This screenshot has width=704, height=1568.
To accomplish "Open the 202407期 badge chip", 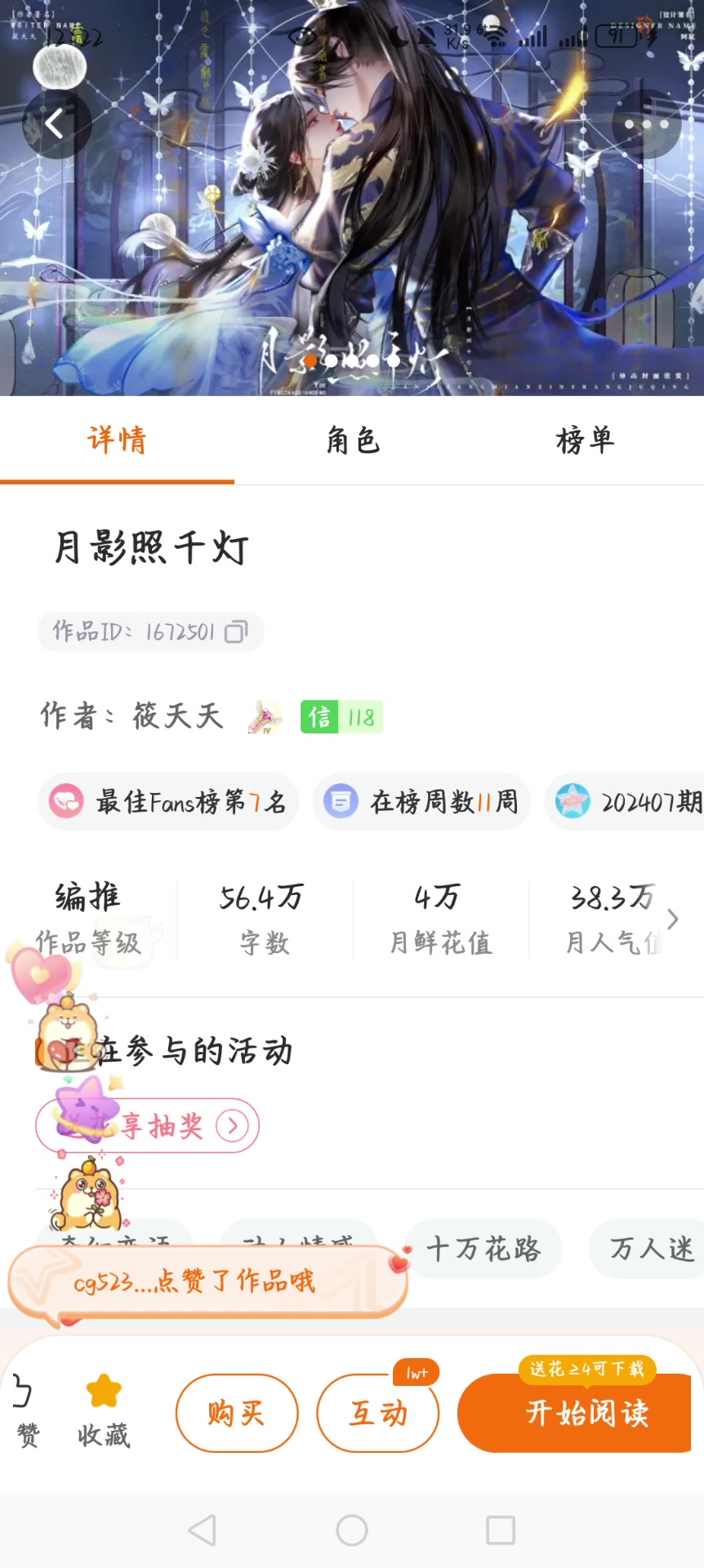I will [627, 802].
